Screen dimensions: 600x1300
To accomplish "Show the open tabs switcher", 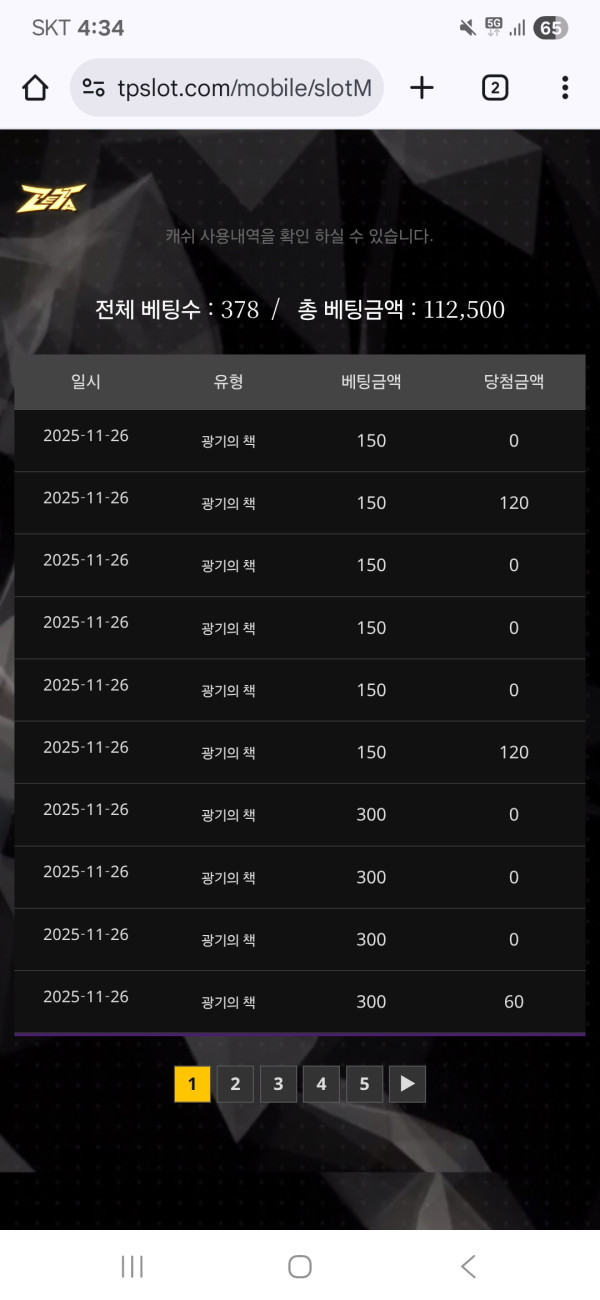I will coord(494,88).
